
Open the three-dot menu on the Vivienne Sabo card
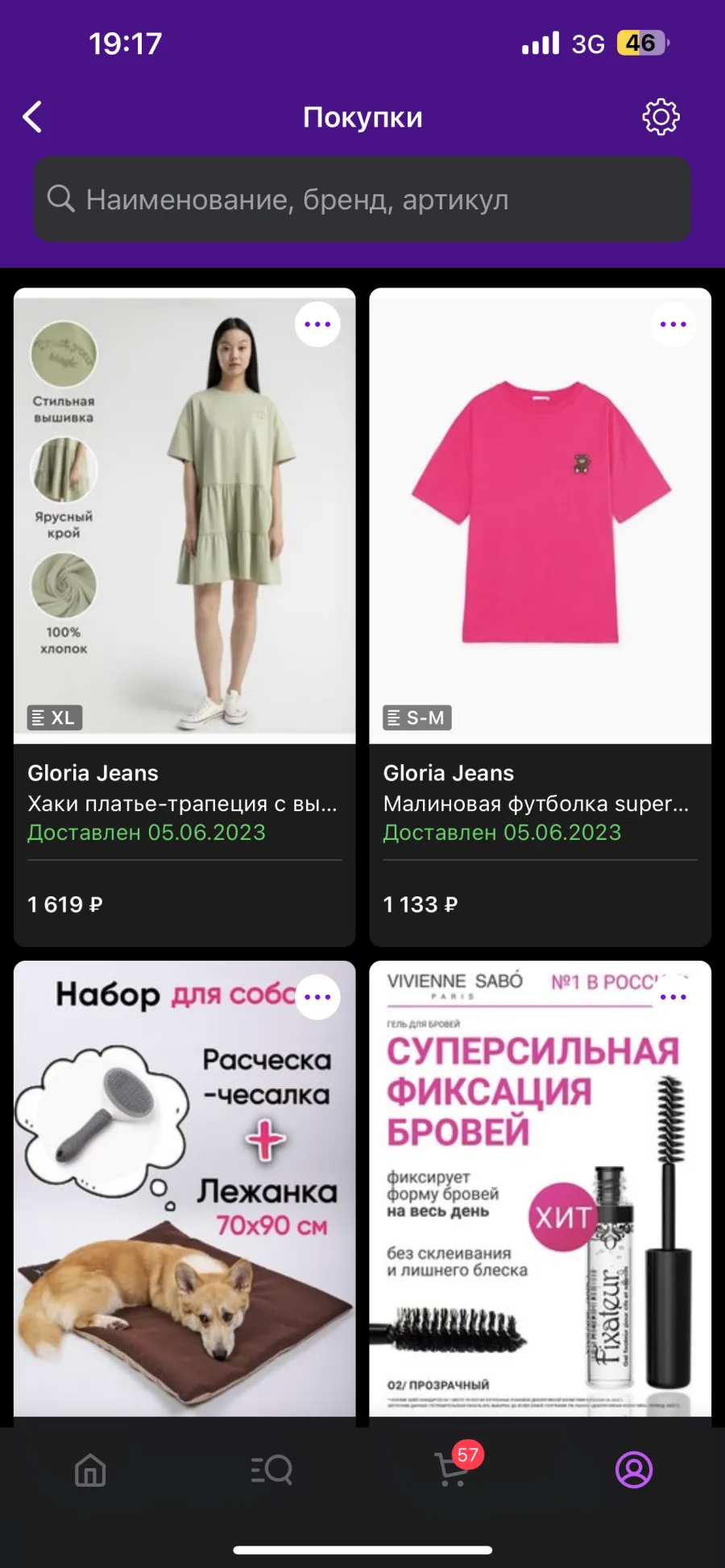[x=673, y=997]
